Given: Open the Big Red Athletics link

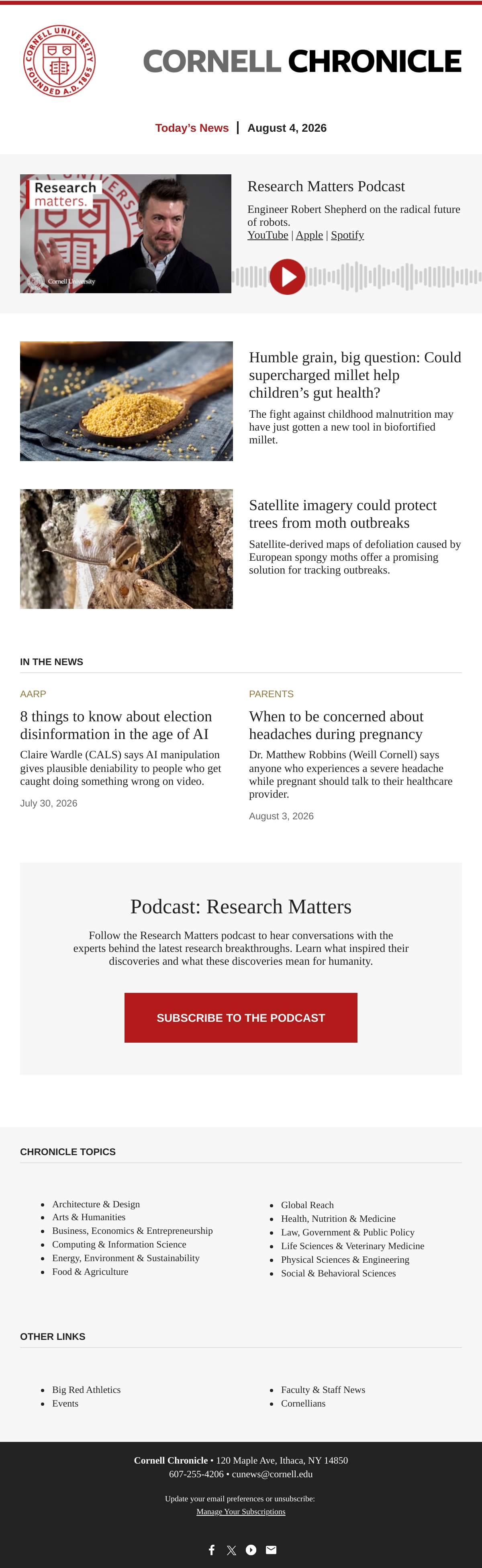Looking at the screenshot, I should [x=86, y=1390].
